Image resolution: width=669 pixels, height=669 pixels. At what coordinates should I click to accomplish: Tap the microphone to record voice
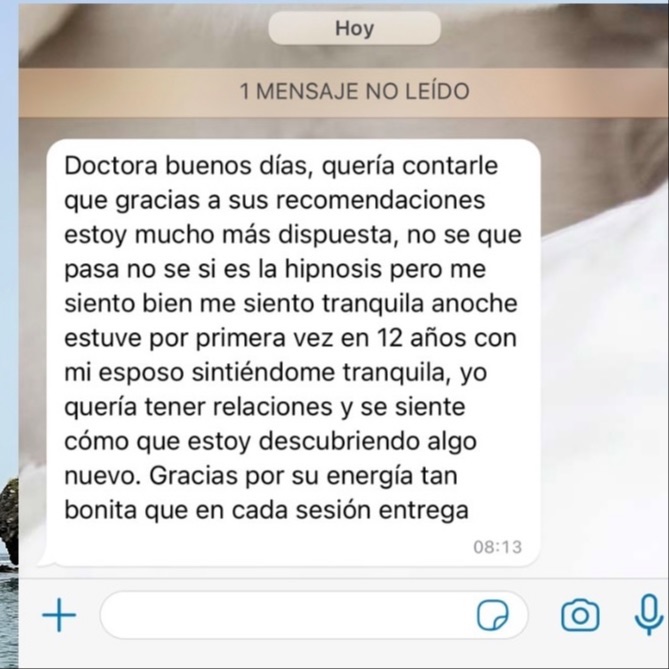(649, 614)
